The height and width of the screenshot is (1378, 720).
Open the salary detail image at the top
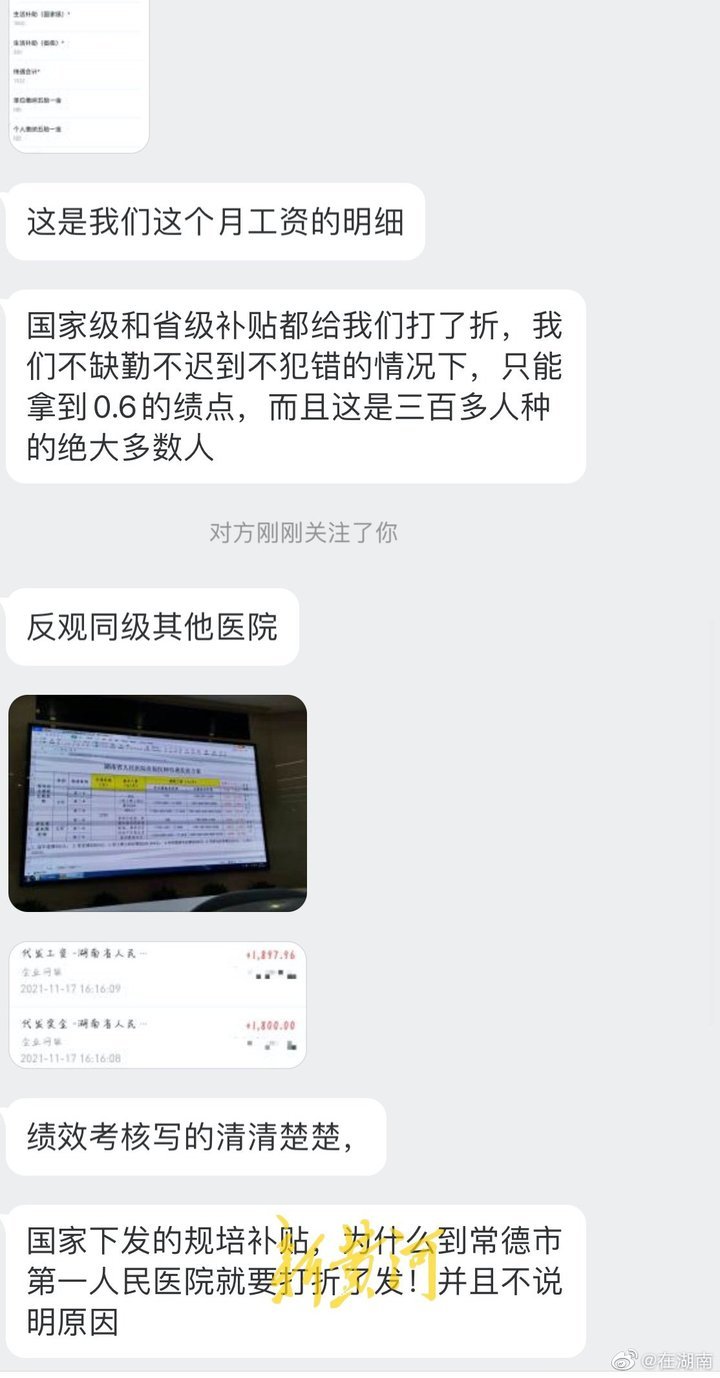(x=79, y=76)
